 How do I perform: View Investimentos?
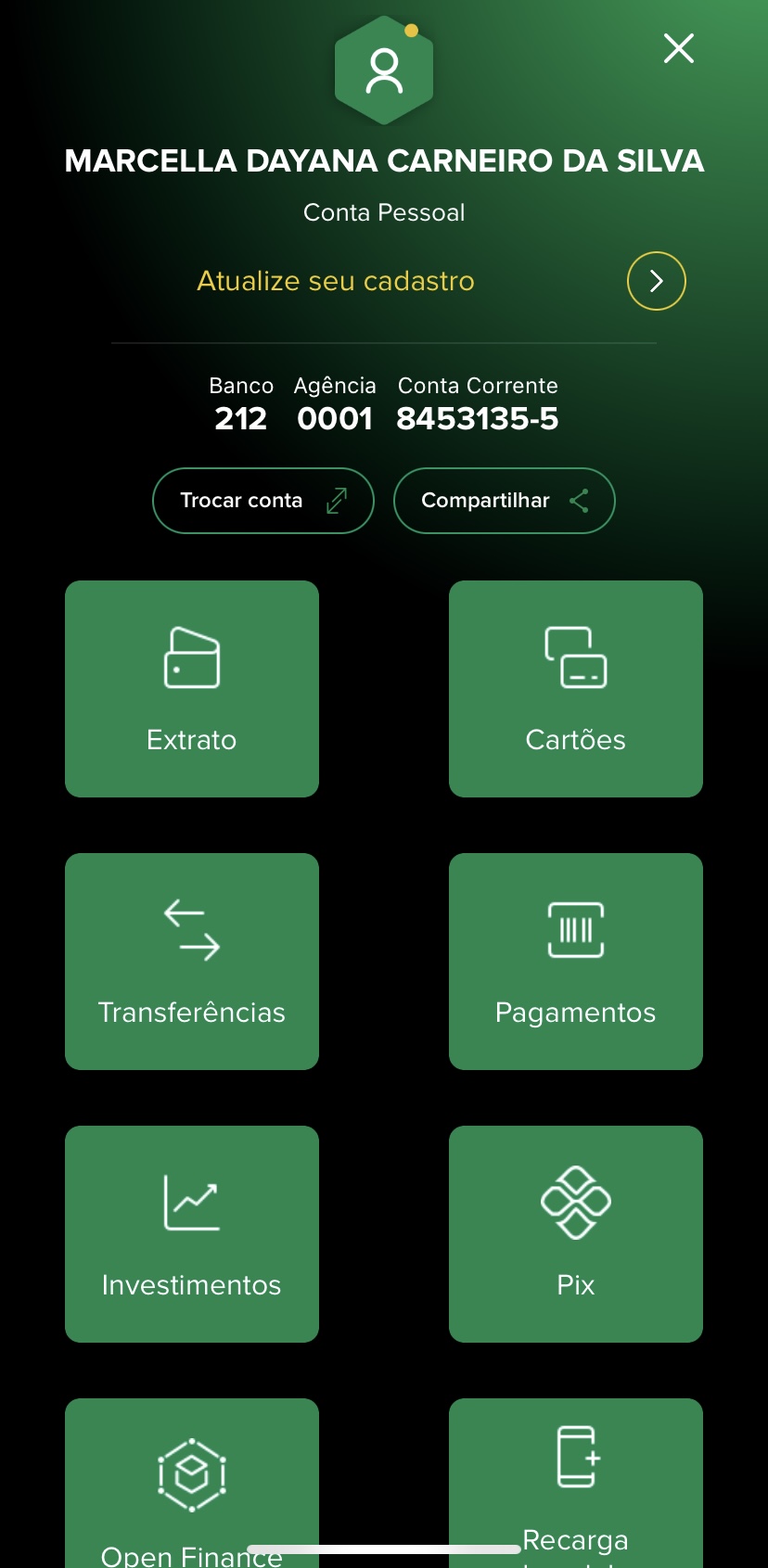pos(192,1234)
